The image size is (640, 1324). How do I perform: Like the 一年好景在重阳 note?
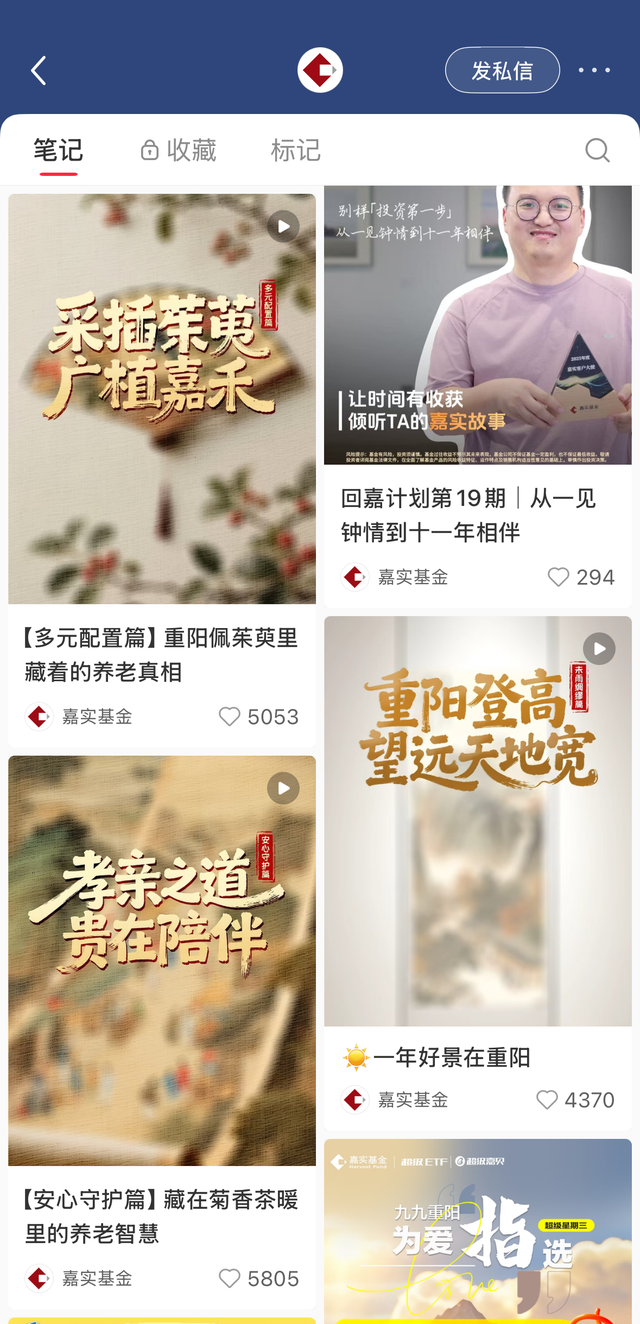click(x=547, y=1100)
